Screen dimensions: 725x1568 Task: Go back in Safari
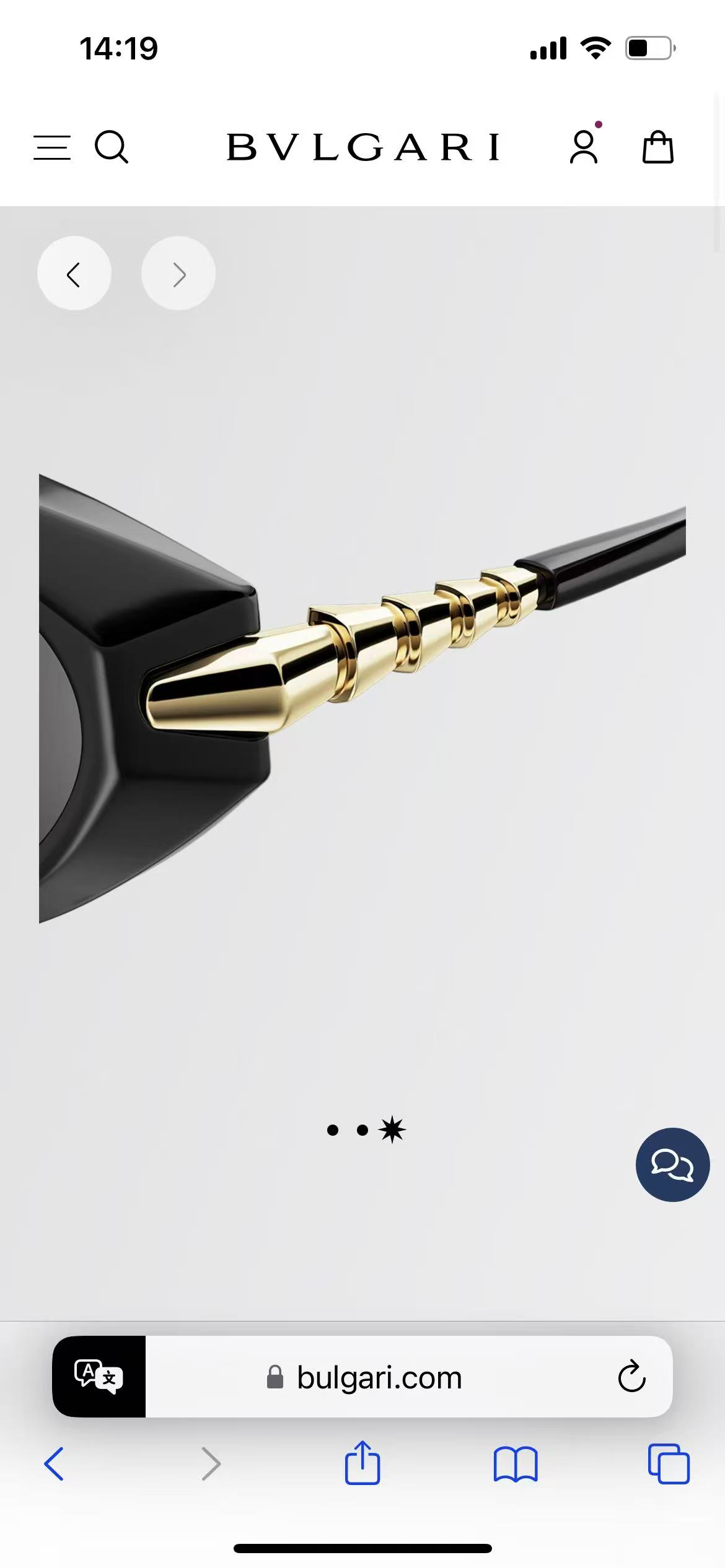tap(54, 1464)
